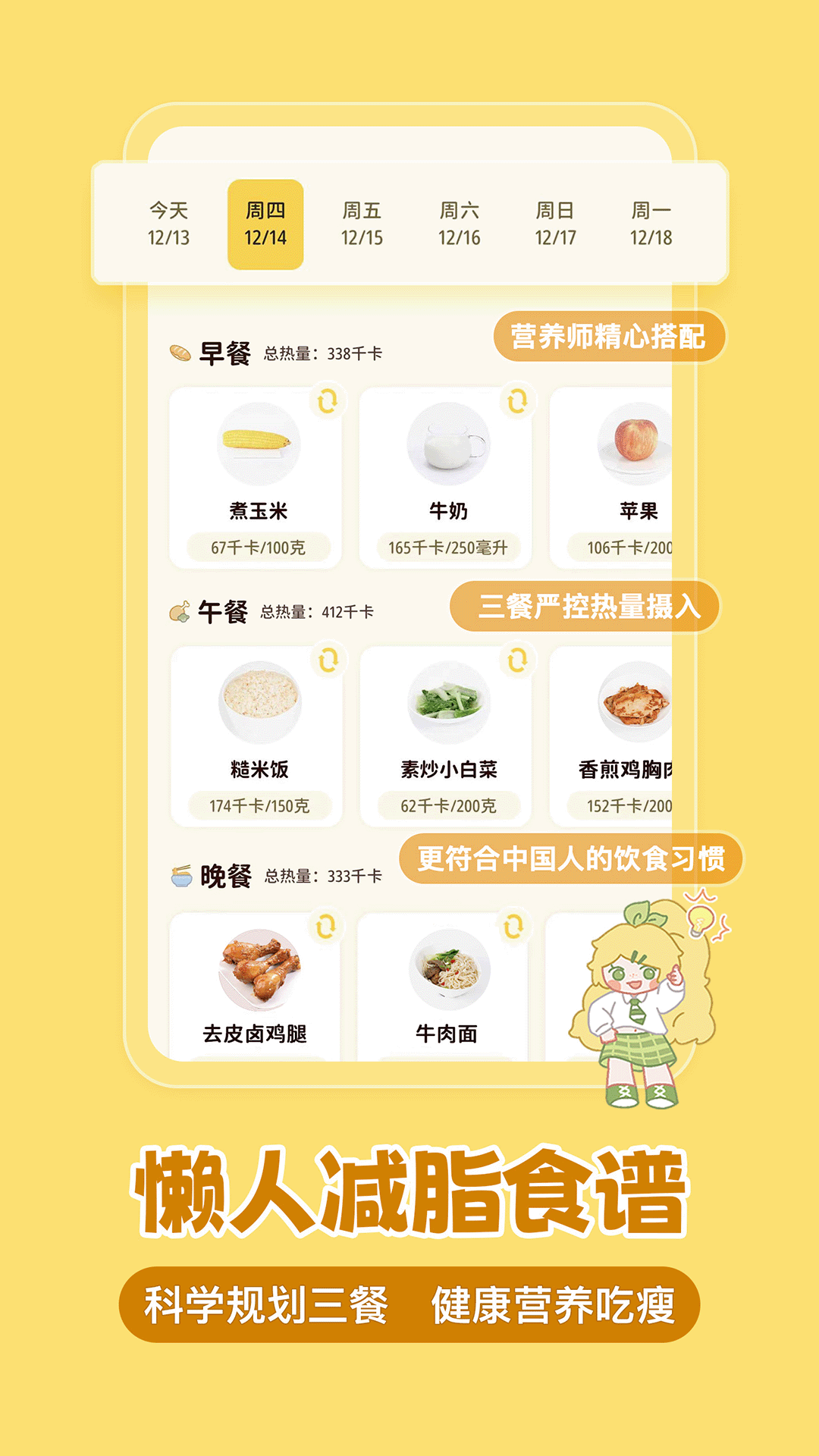Screen dimensions: 819x1456
Task: Click the avocado icon next to 午餐
Action: [x=180, y=610]
